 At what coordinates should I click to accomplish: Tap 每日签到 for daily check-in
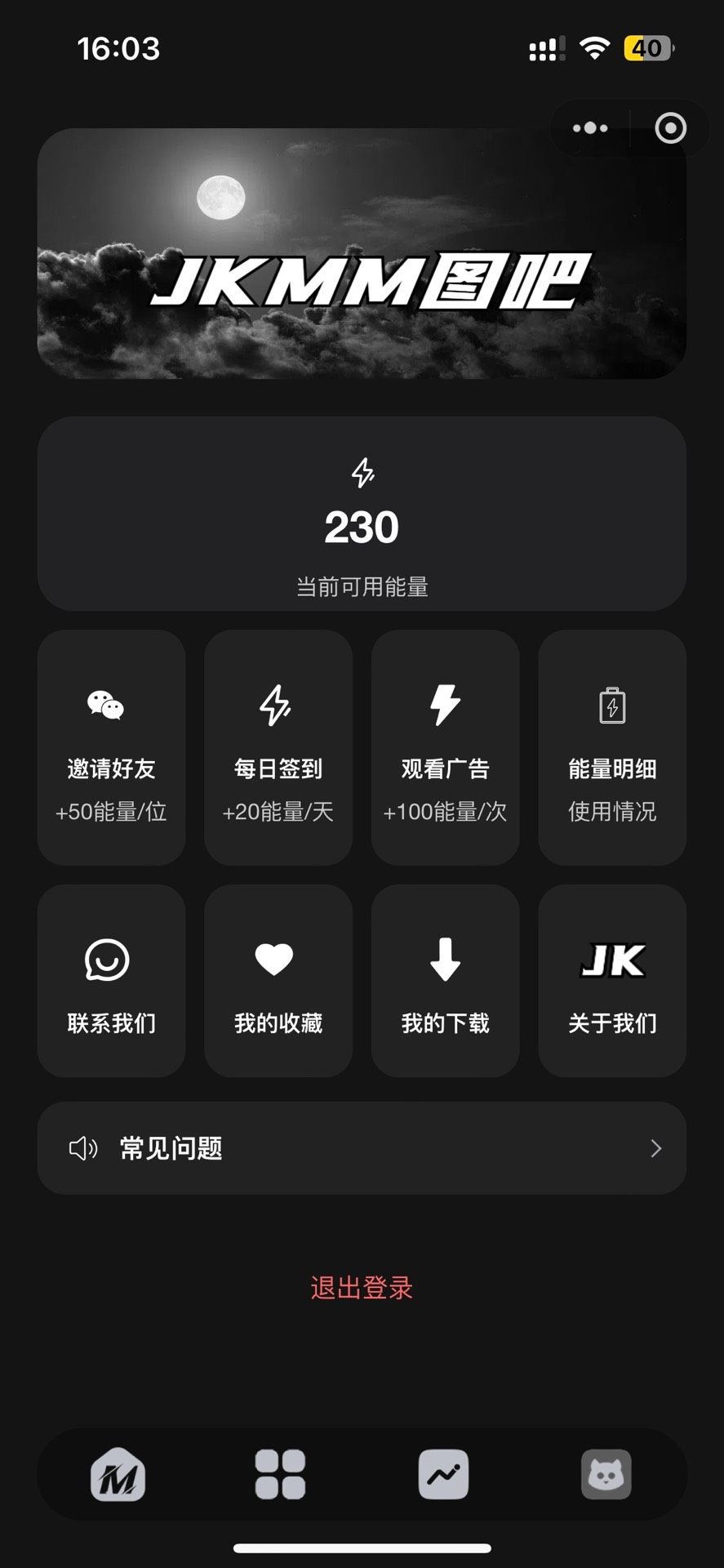pos(278,747)
